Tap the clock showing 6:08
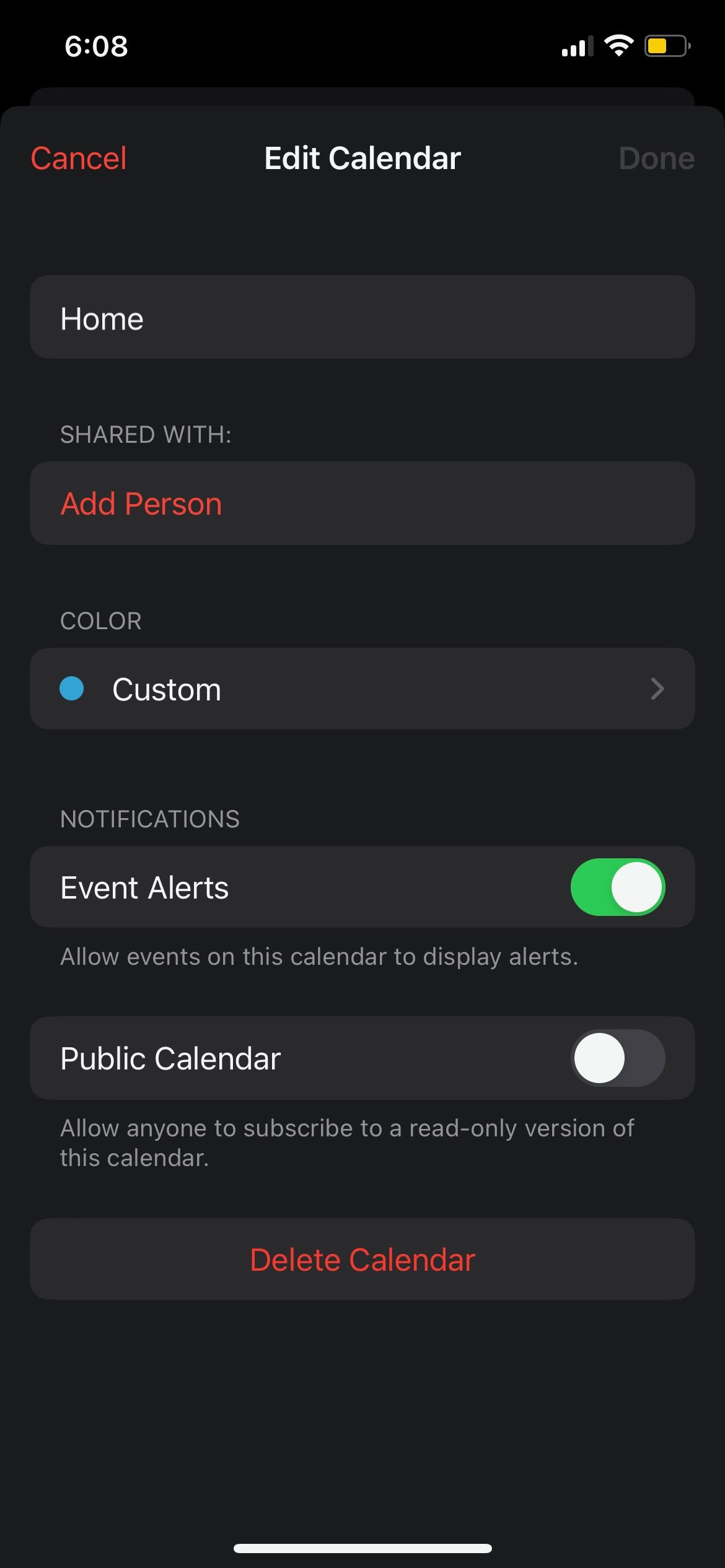The image size is (725, 1568). [96, 45]
